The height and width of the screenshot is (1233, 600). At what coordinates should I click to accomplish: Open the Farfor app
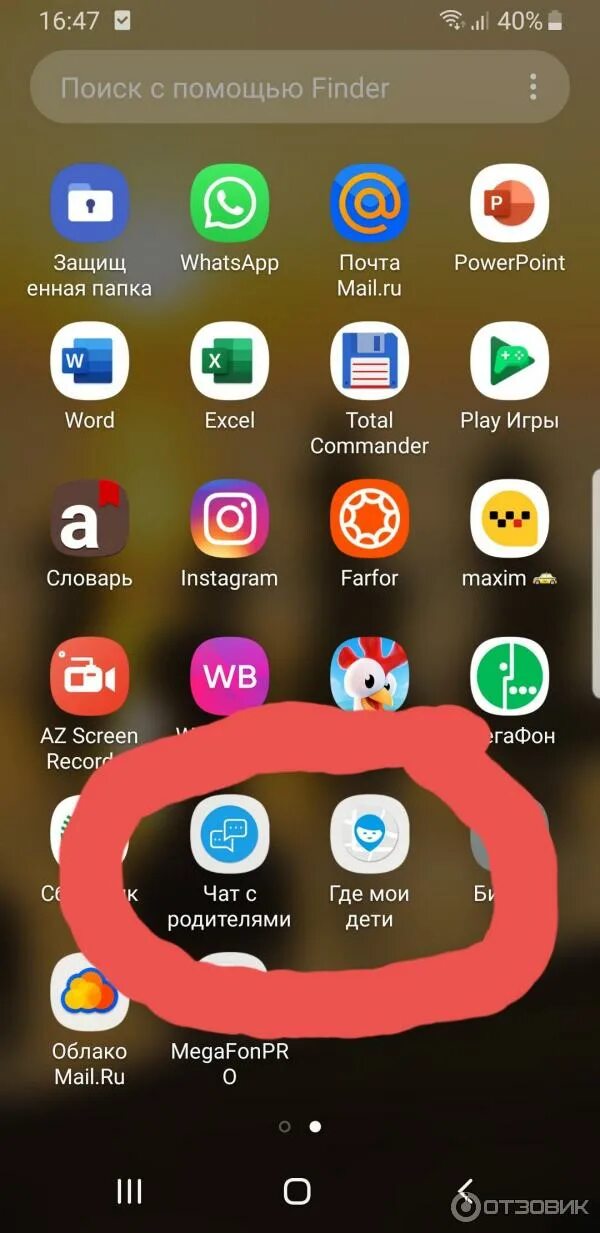pos(369,519)
